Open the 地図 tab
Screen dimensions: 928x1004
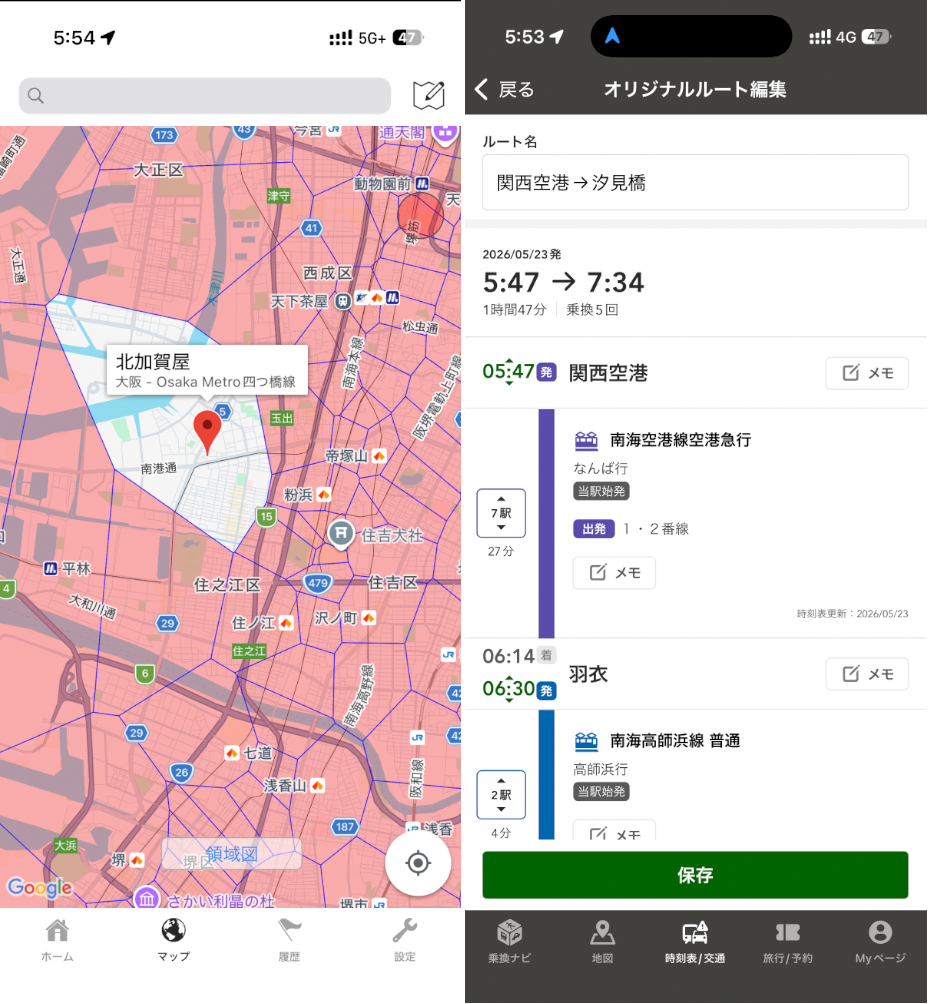(602, 942)
